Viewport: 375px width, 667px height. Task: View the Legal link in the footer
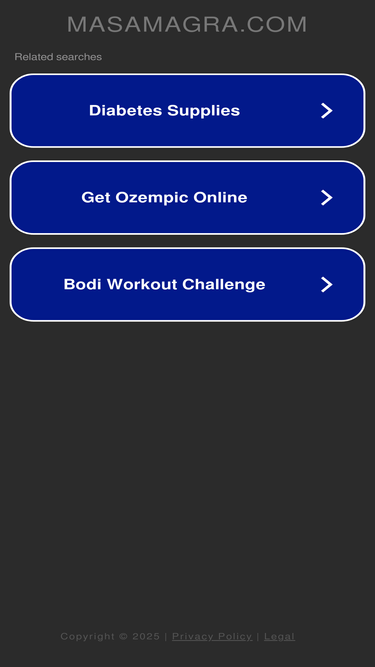[x=279, y=636]
